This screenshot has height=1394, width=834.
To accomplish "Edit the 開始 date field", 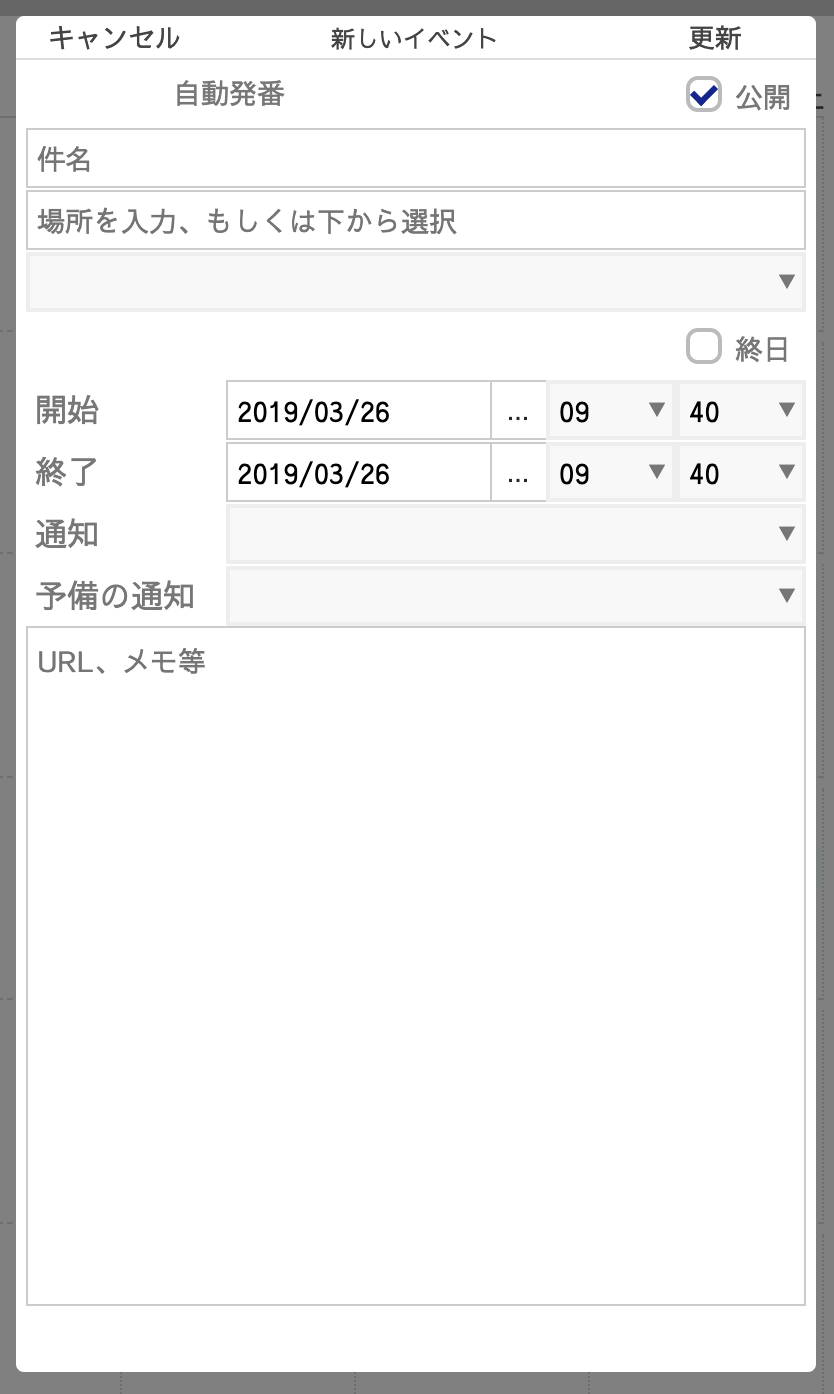I will 359,410.
